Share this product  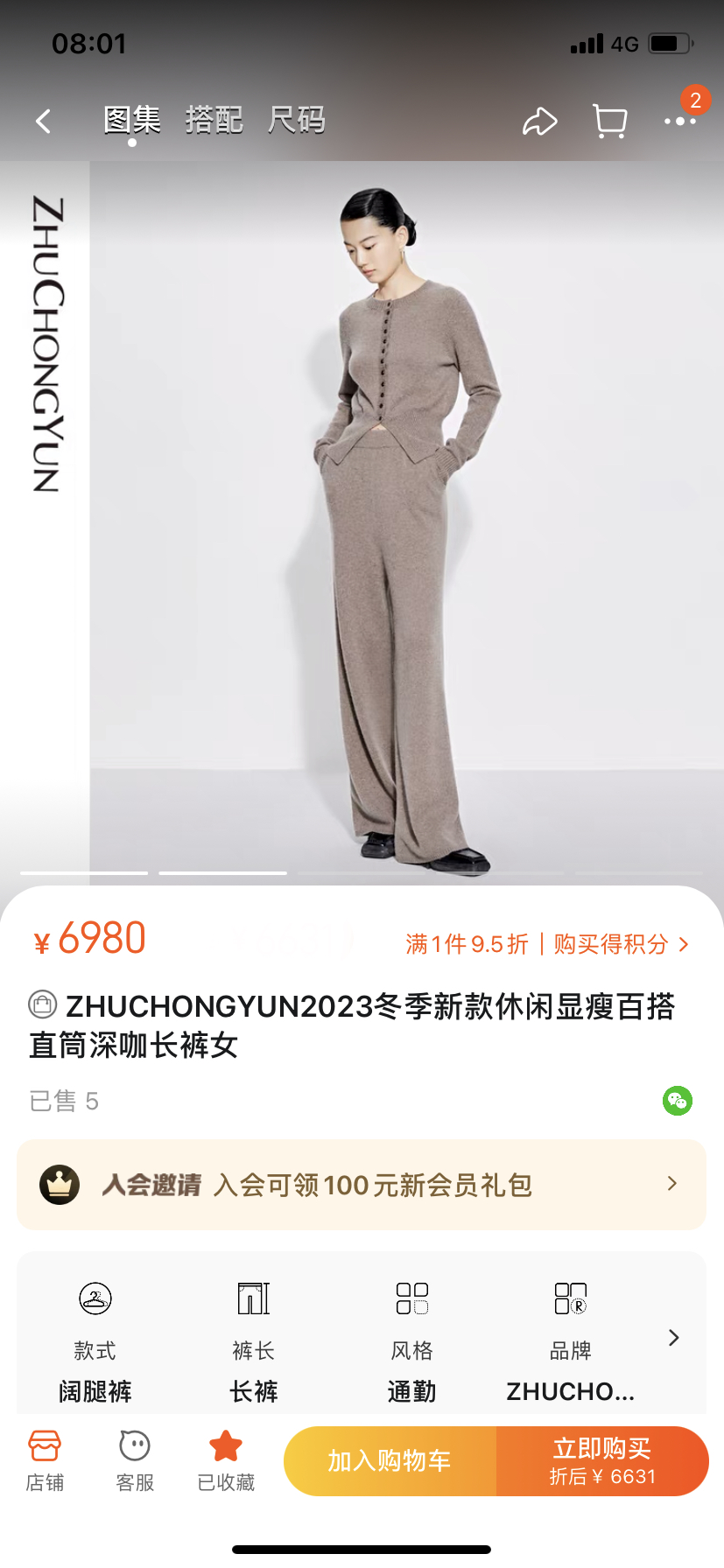tap(539, 121)
